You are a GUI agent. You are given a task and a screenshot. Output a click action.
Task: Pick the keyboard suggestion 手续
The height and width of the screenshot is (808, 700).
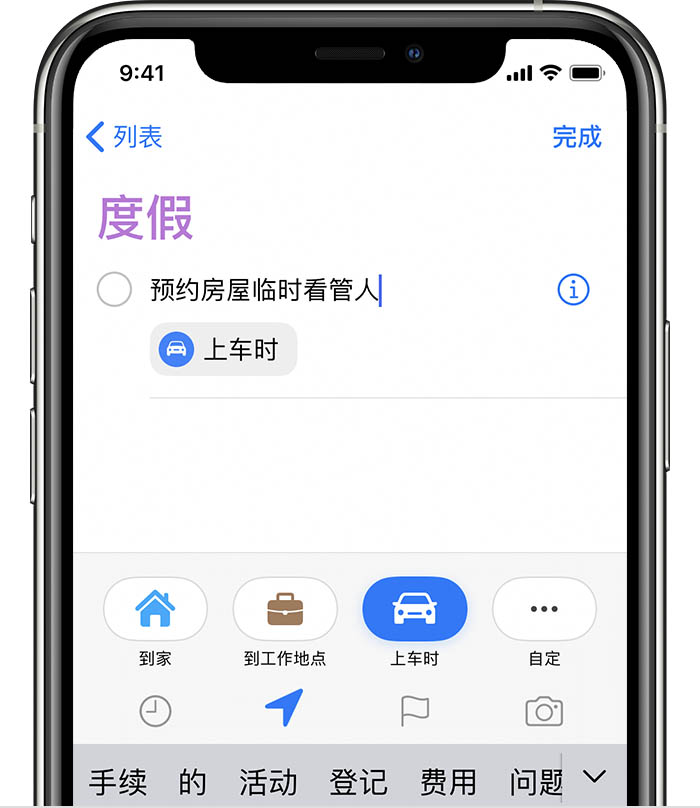[118, 781]
